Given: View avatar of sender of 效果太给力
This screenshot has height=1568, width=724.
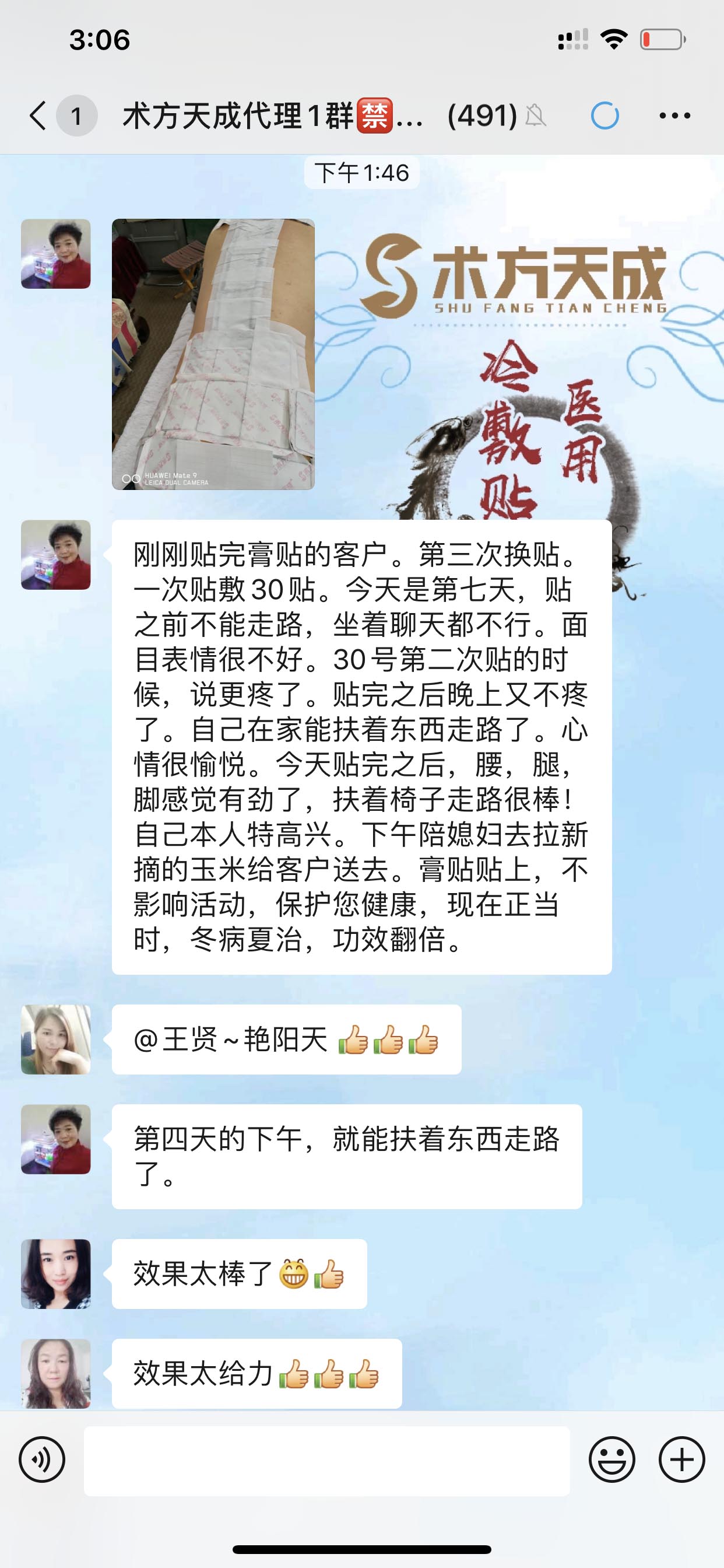Looking at the screenshot, I should (x=56, y=1374).
